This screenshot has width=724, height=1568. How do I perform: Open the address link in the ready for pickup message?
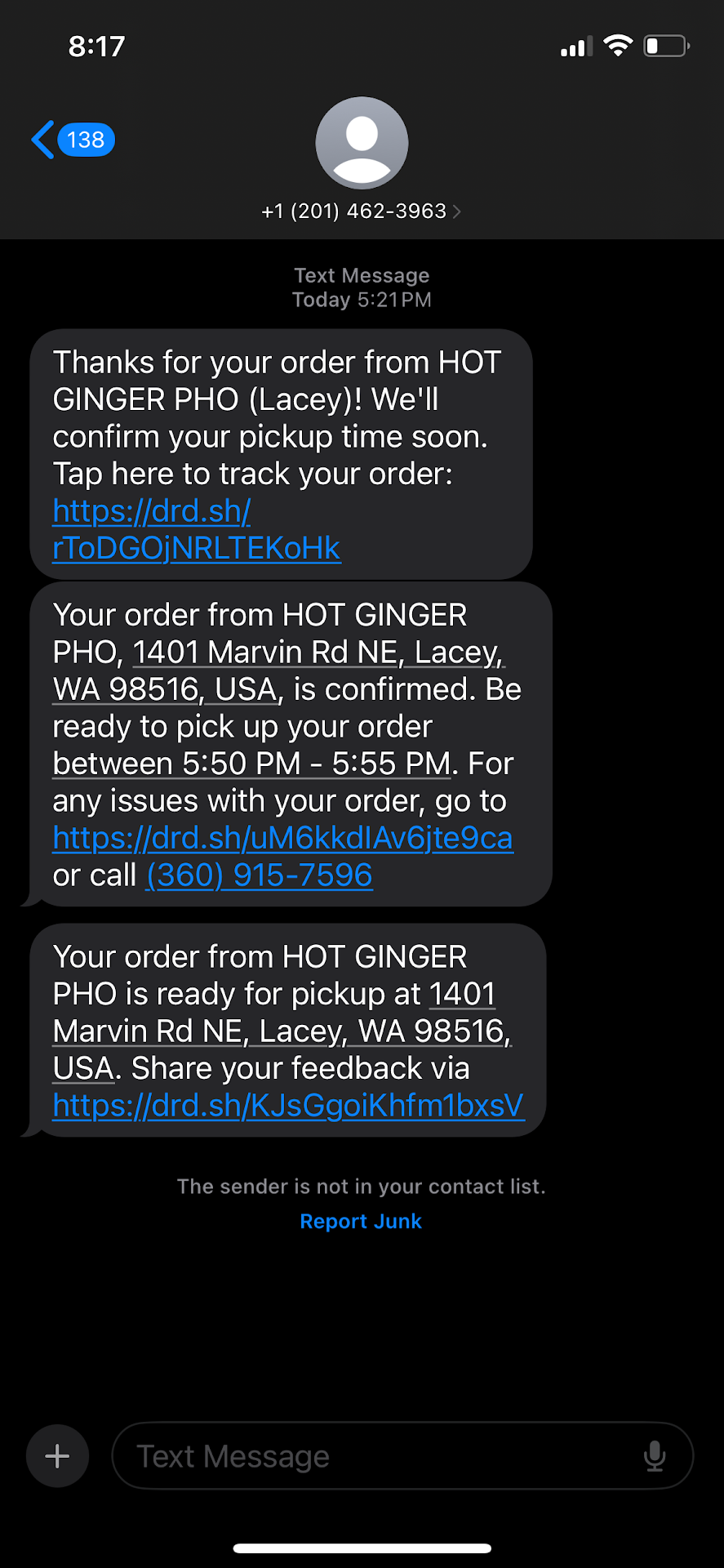pos(282,1031)
